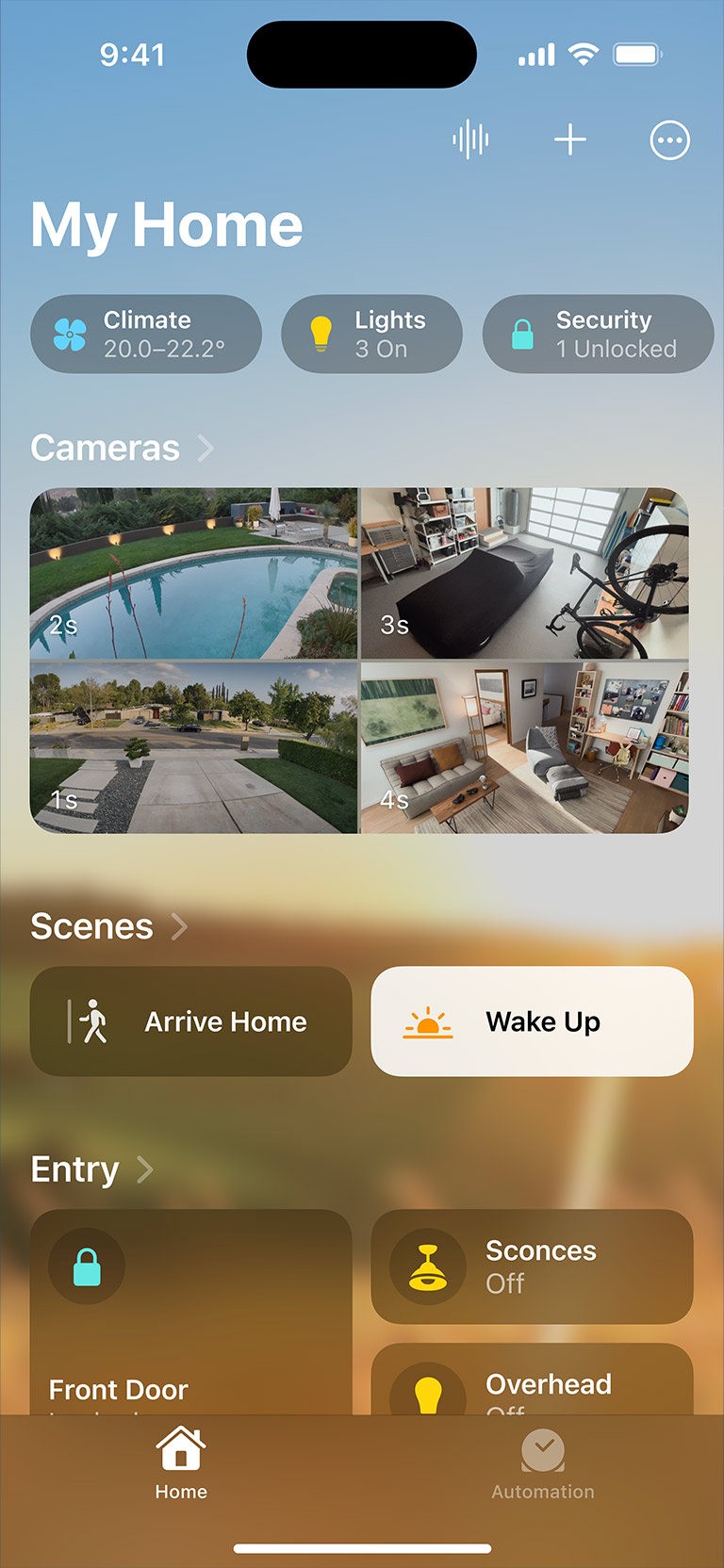This screenshot has height=1568, width=724.
Task: Open the Entry room
Action: pos(91,1169)
